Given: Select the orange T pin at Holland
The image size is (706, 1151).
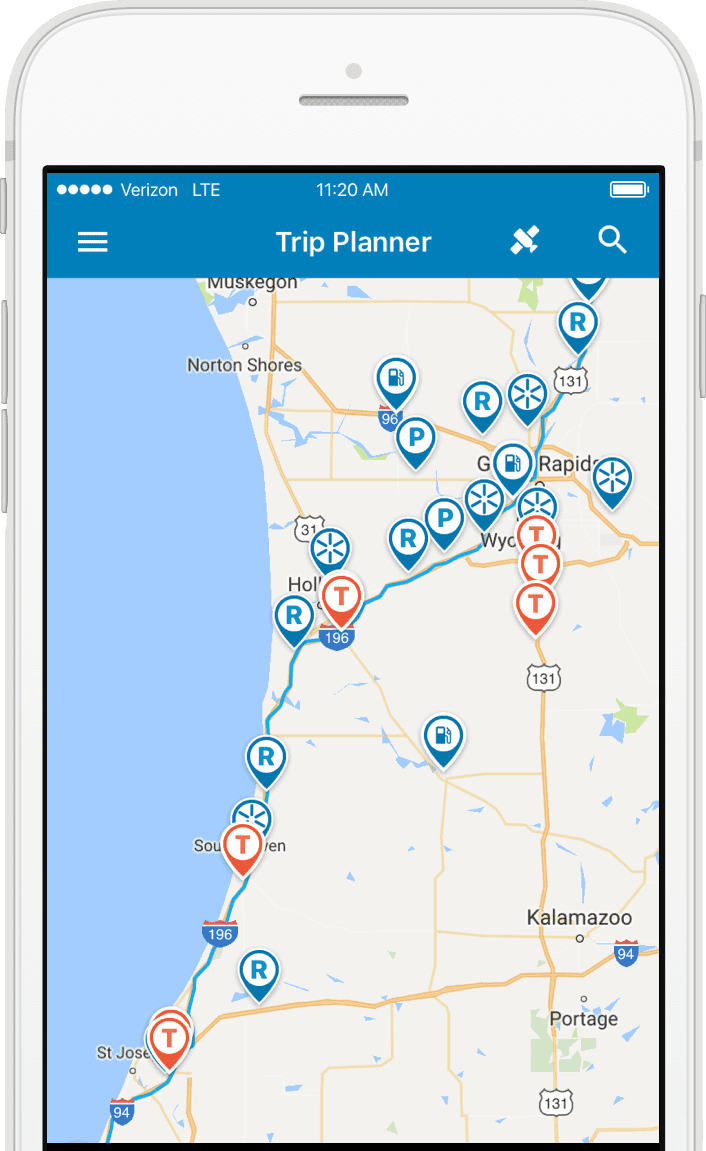Looking at the screenshot, I should (341, 597).
